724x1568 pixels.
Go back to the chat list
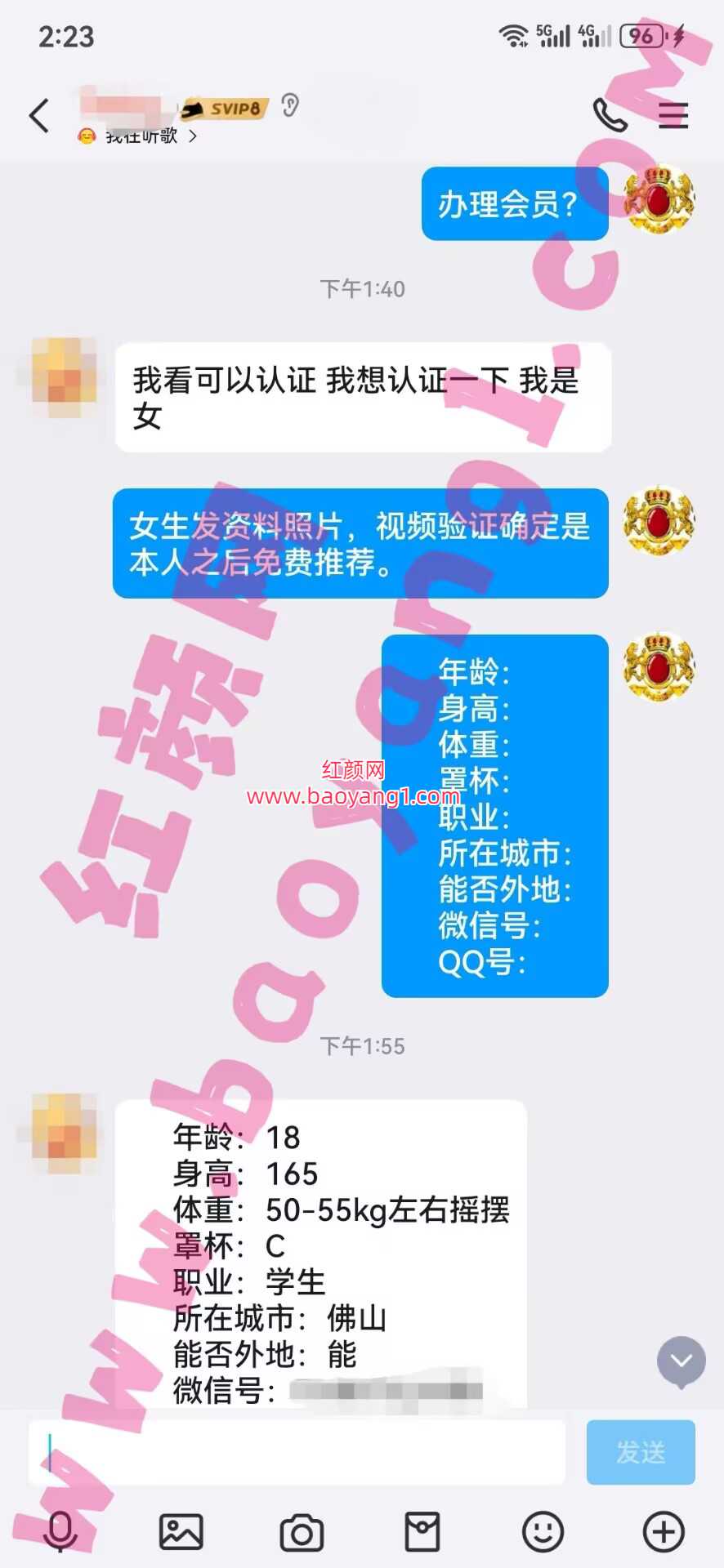tap(38, 115)
